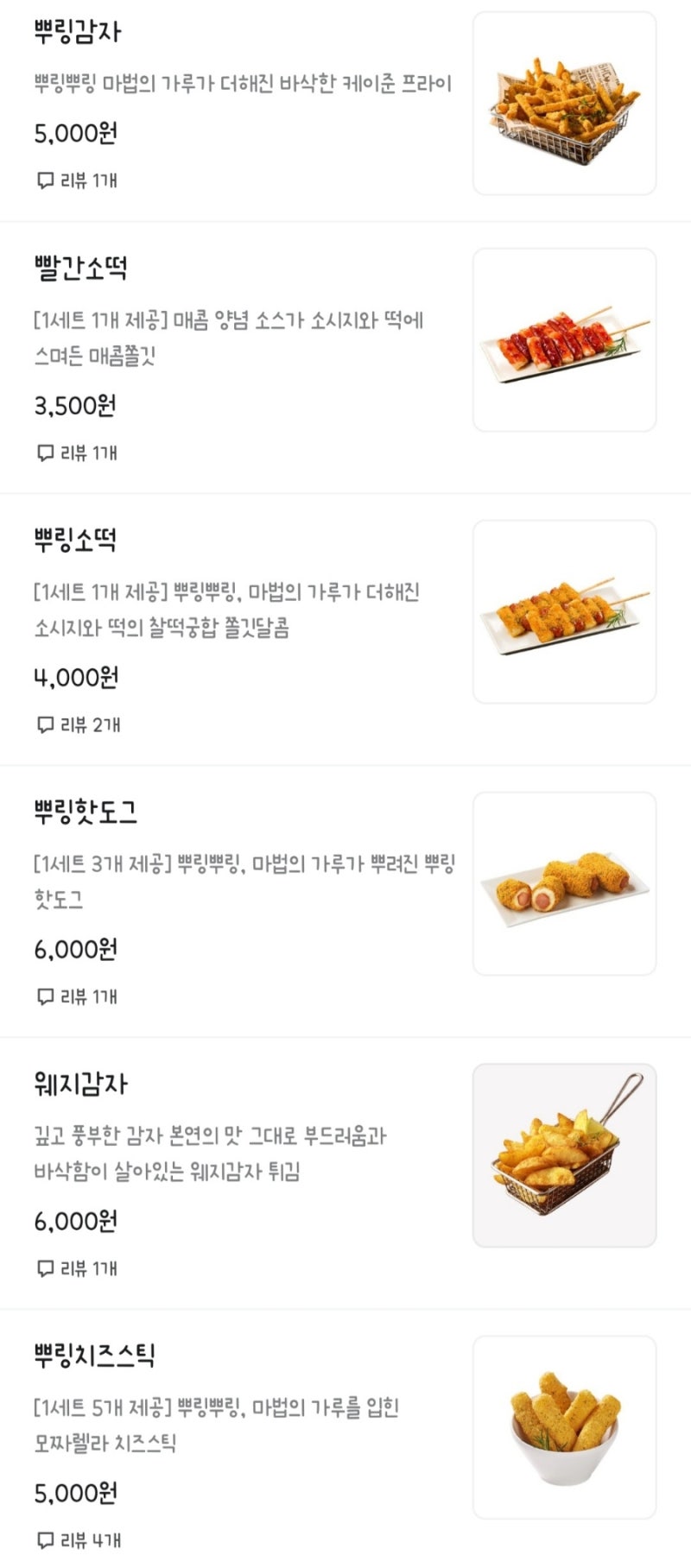
Task: Click the comment icon beside 빨간소떡 reviews
Action: tap(45, 452)
